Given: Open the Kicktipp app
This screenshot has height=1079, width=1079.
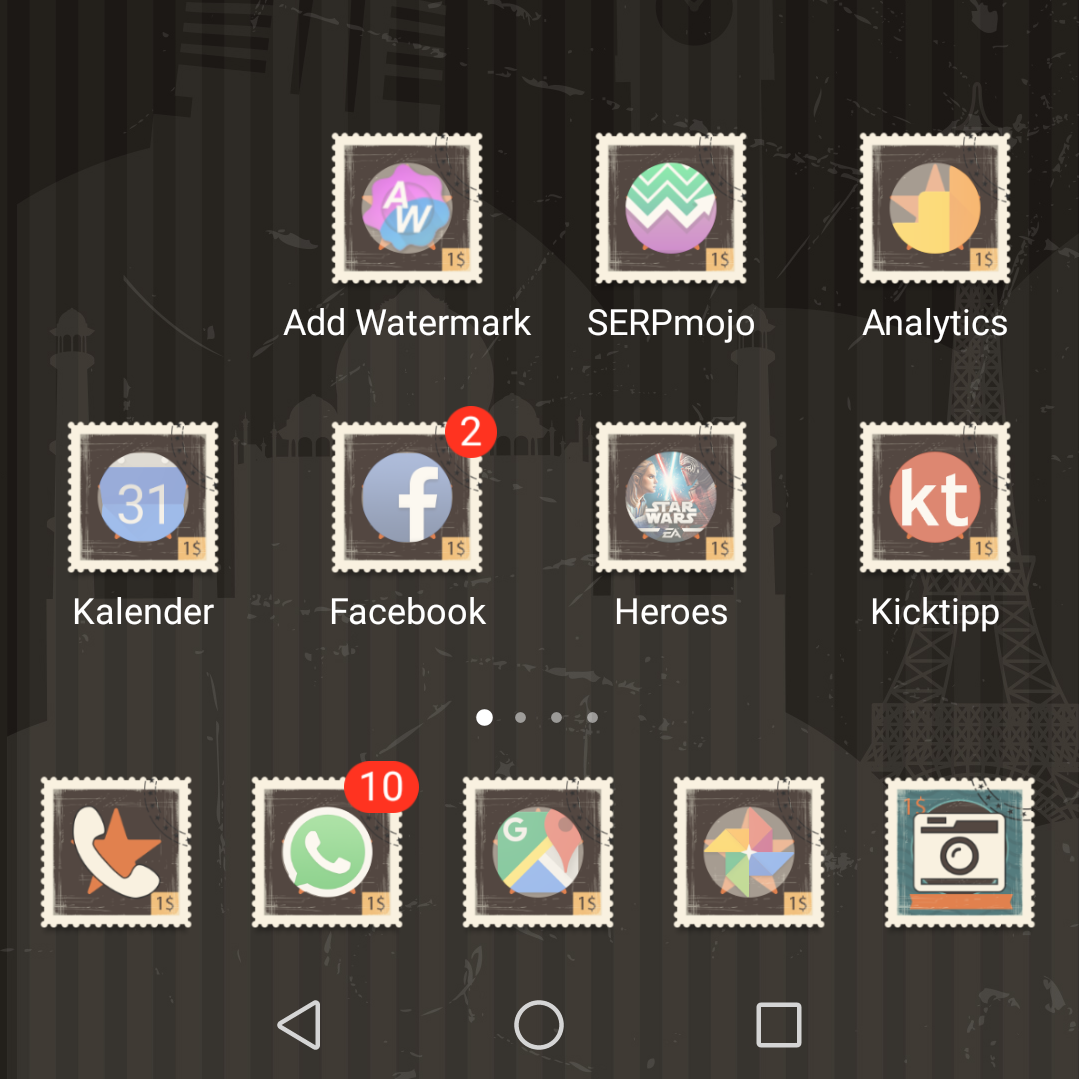Looking at the screenshot, I should (935, 497).
